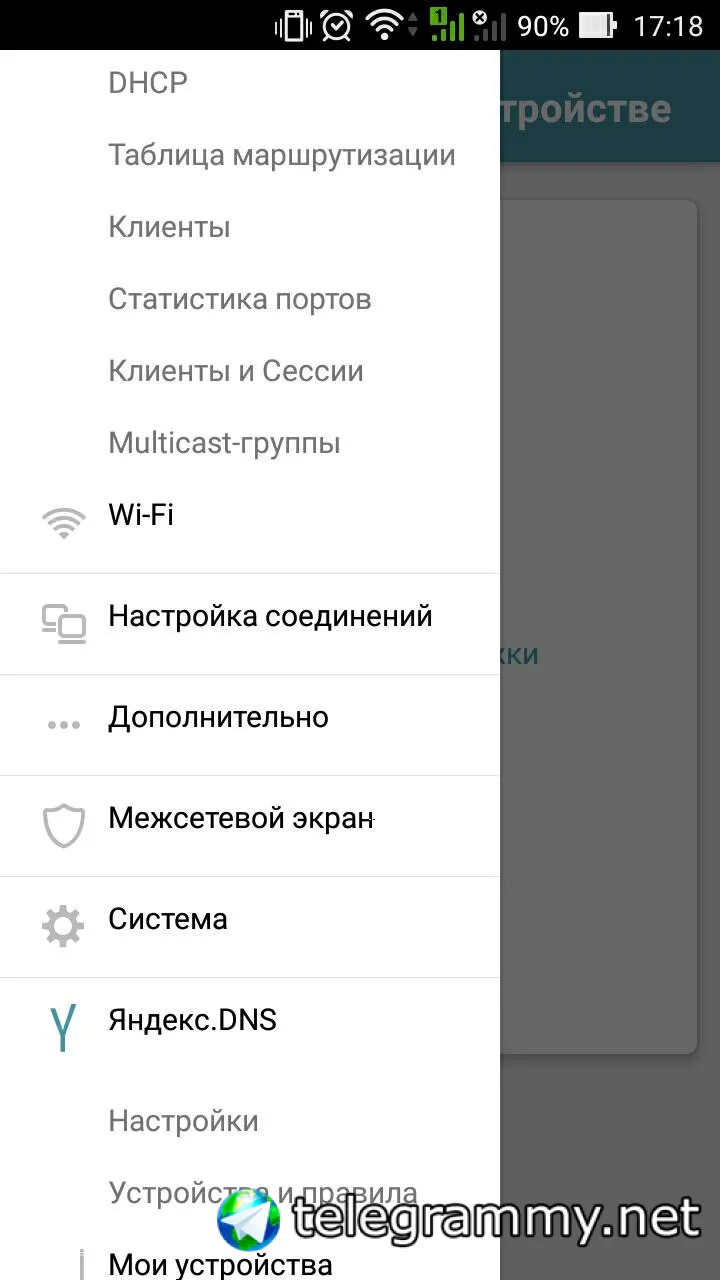Open Статистика портов
Image resolution: width=720 pixels, height=1280 pixels.
(239, 300)
